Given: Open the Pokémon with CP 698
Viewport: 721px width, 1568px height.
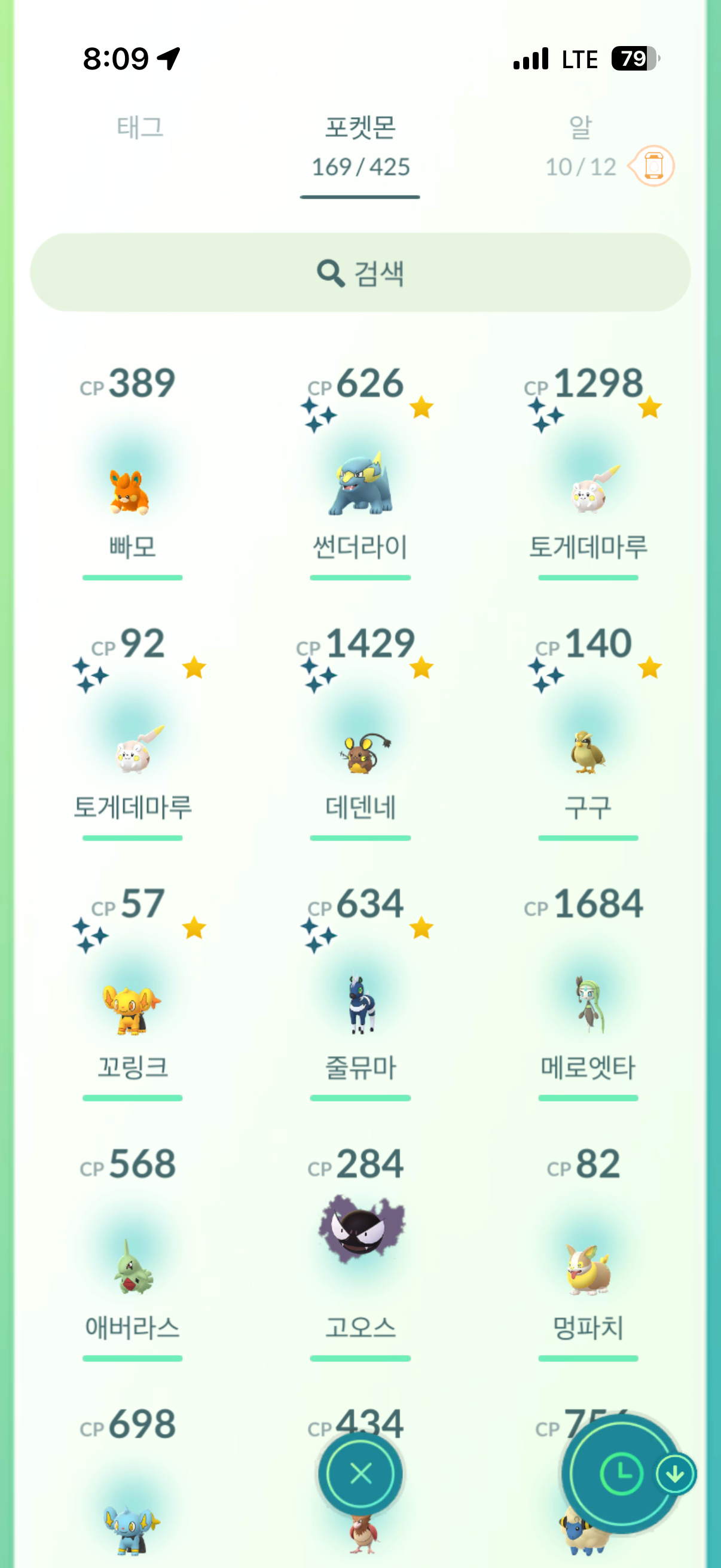Looking at the screenshot, I should [x=132, y=1522].
